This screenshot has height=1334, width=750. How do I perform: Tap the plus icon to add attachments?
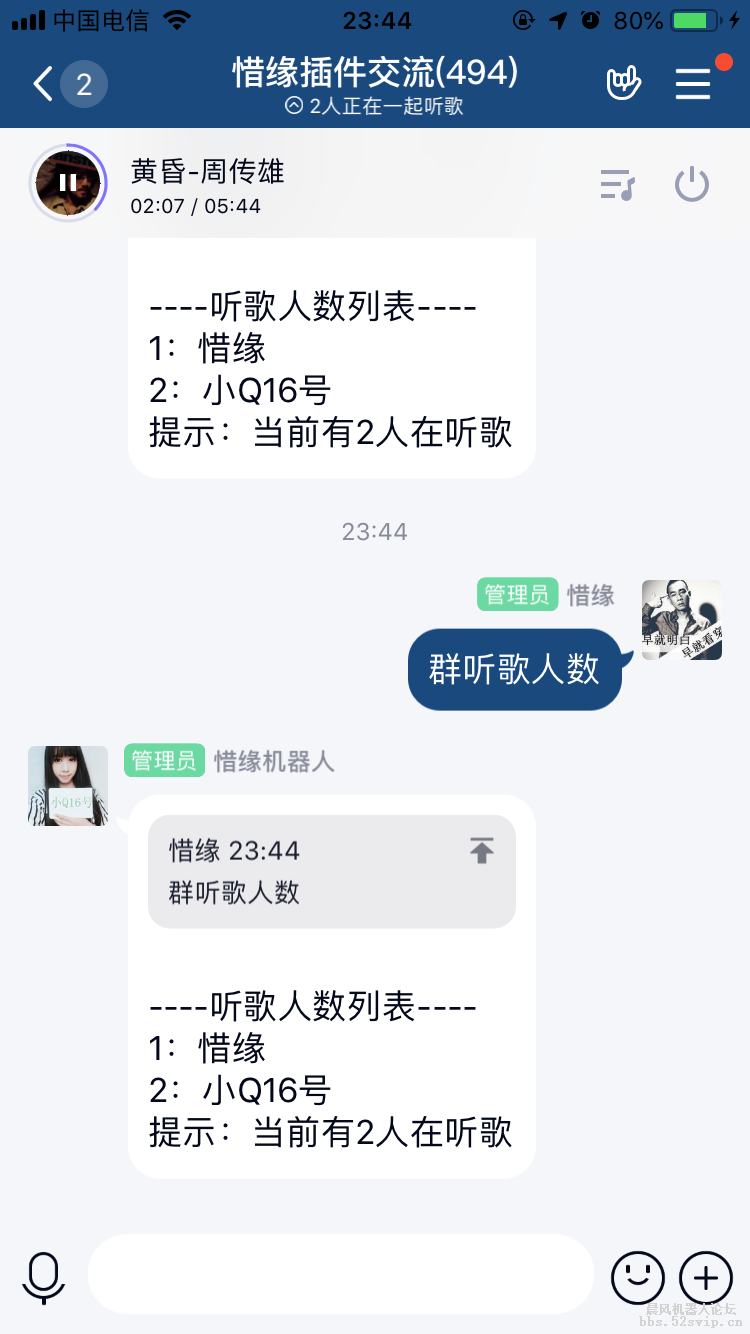(x=706, y=1277)
